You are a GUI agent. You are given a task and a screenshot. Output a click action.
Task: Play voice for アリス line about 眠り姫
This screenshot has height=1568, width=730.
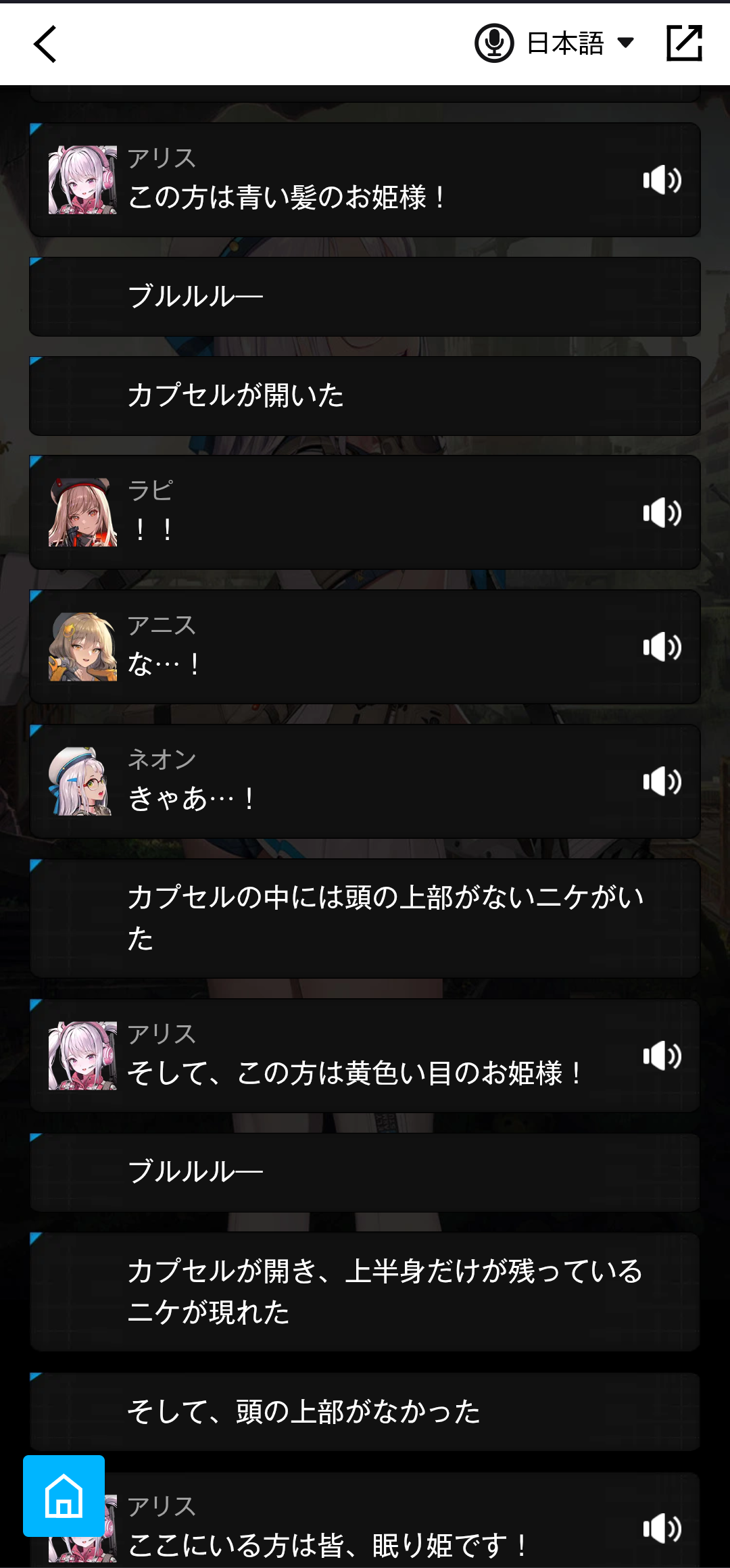tap(662, 1529)
